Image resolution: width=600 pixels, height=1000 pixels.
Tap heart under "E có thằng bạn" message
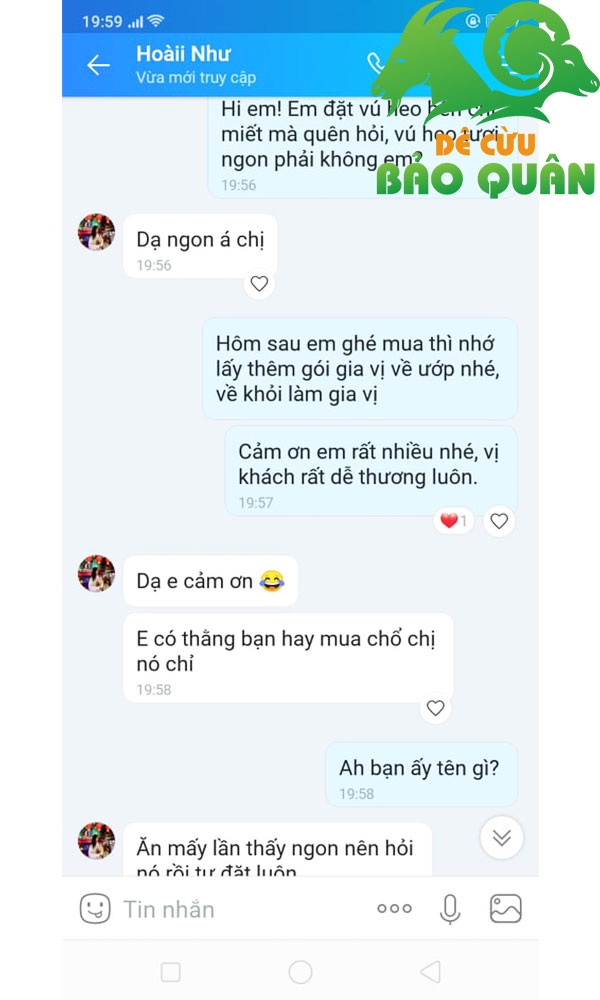(435, 708)
